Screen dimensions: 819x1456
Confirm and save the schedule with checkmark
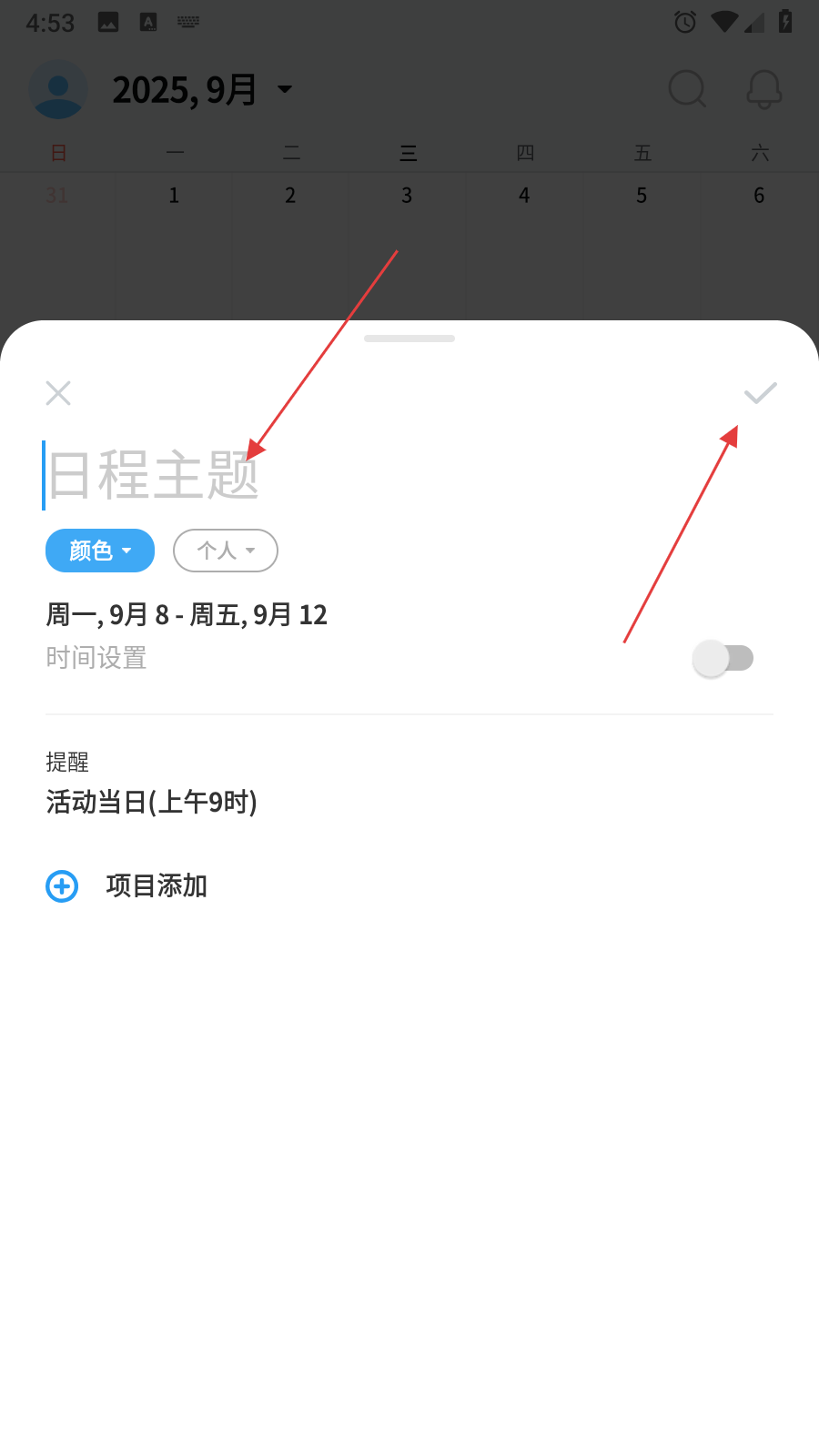(760, 393)
